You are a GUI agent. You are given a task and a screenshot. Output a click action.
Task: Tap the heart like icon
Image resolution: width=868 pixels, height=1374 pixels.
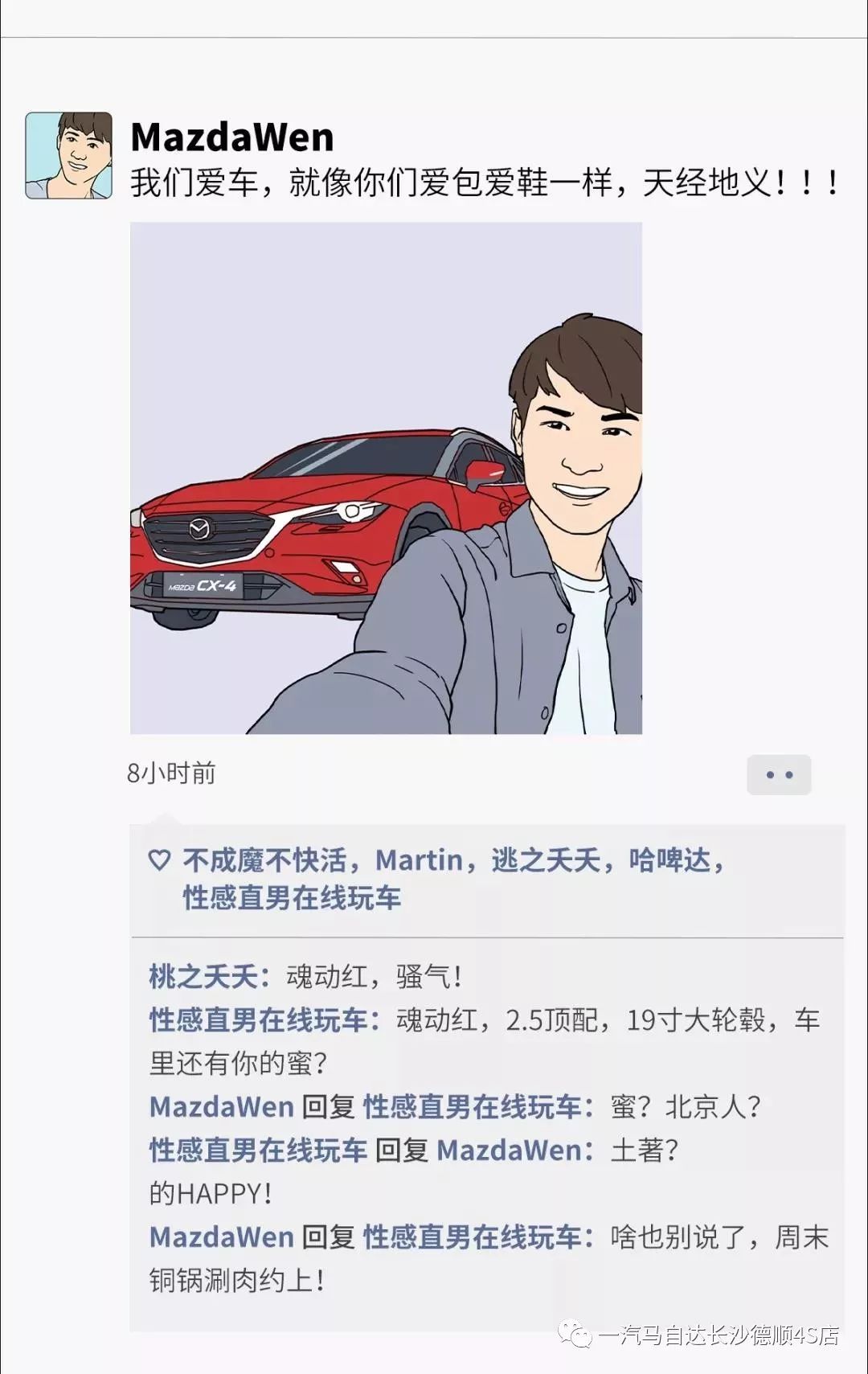point(158,859)
